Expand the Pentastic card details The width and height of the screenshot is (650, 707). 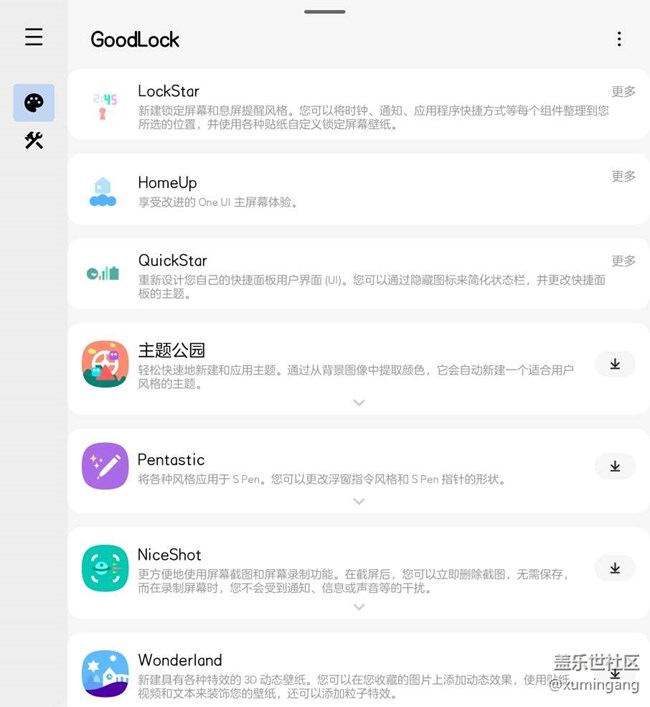(359, 501)
